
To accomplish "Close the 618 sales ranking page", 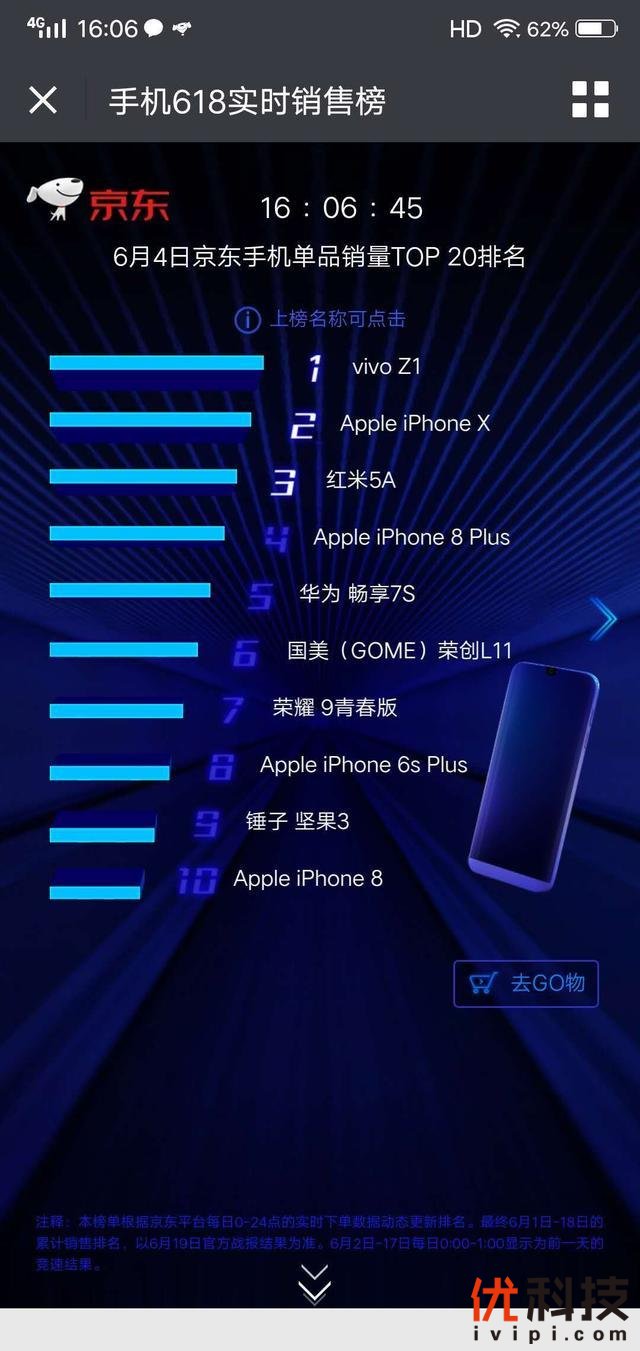I will click(x=43, y=100).
